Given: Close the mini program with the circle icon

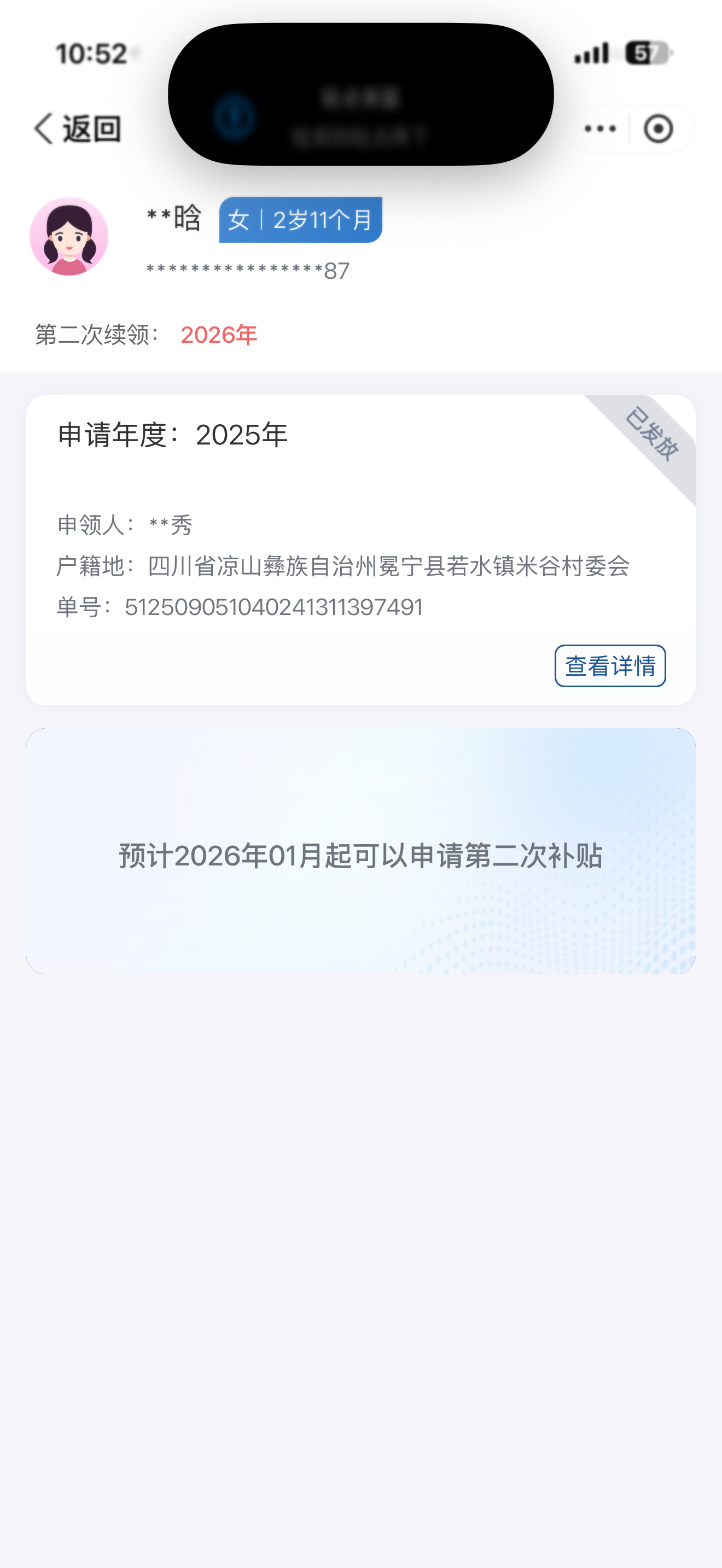Looking at the screenshot, I should tap(658, 129).
